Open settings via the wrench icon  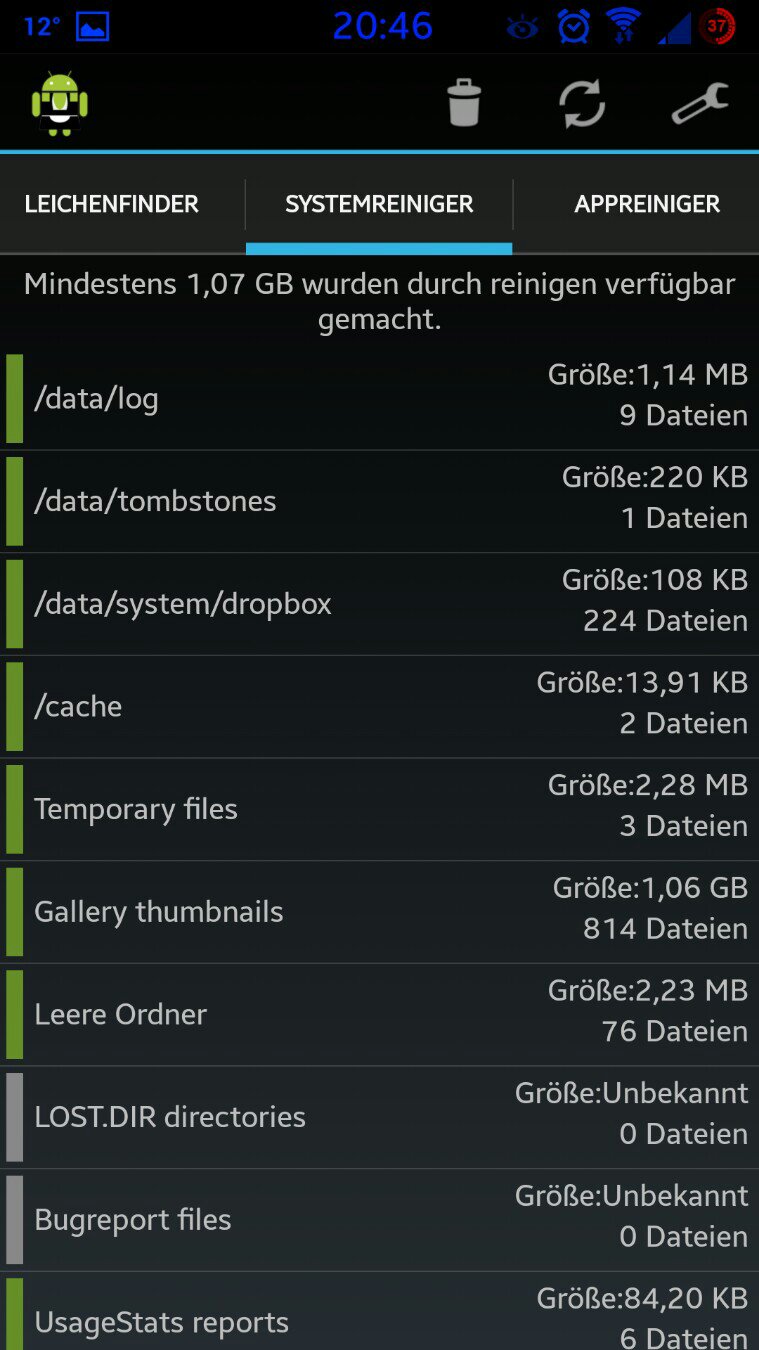click(x=700, y=103)
